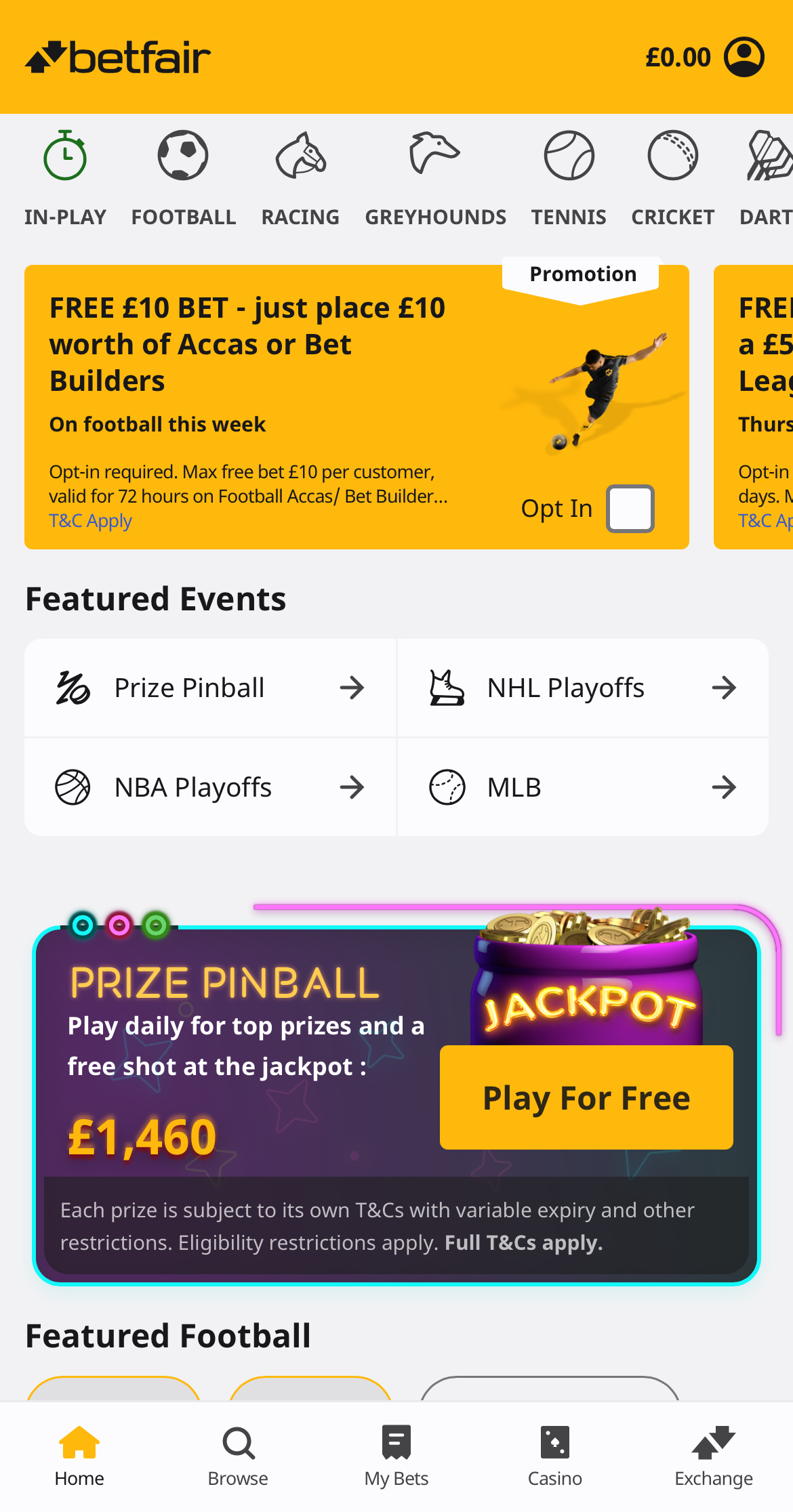
Task: Expand the MLB event arrow
Action: 724,787
